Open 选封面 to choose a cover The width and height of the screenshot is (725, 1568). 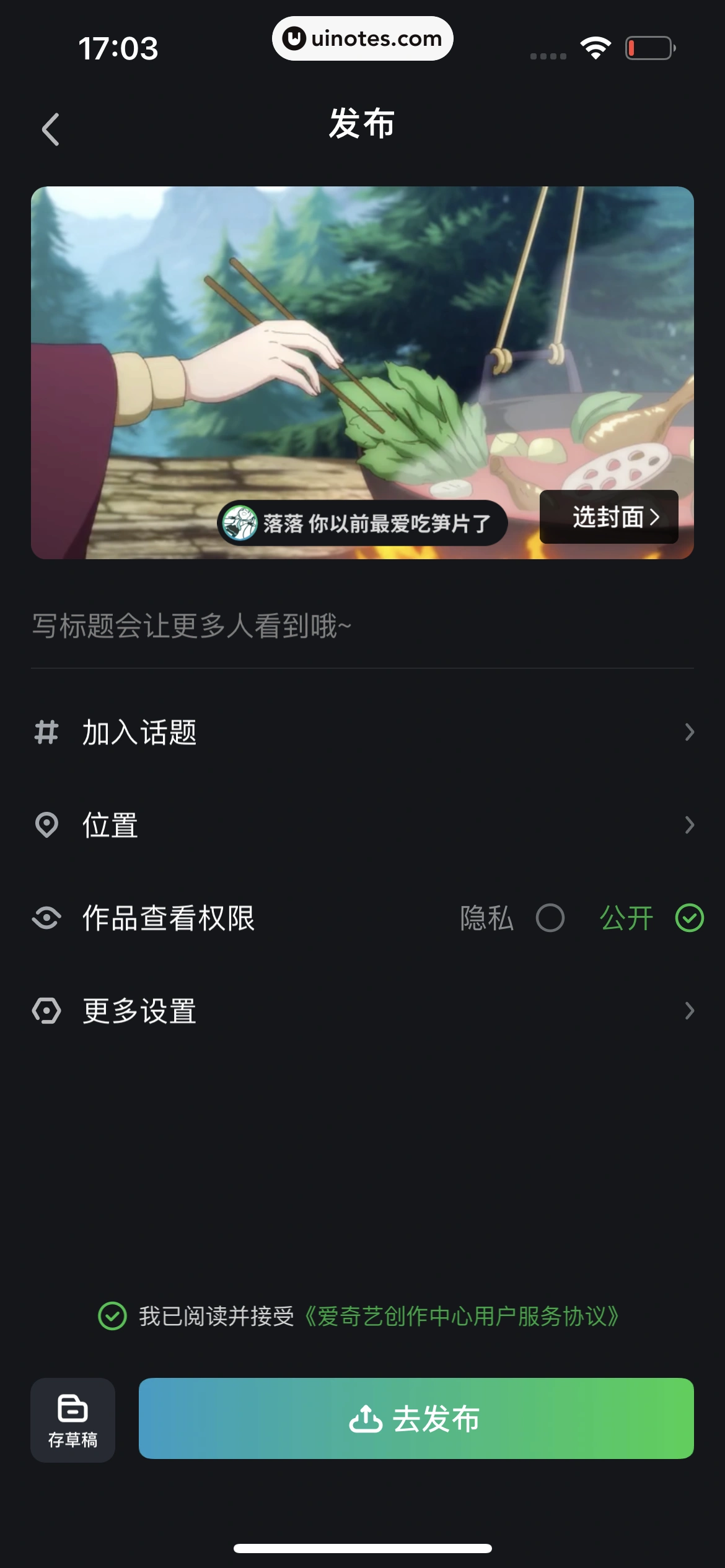pyautogui.click(x=609, y=517)
